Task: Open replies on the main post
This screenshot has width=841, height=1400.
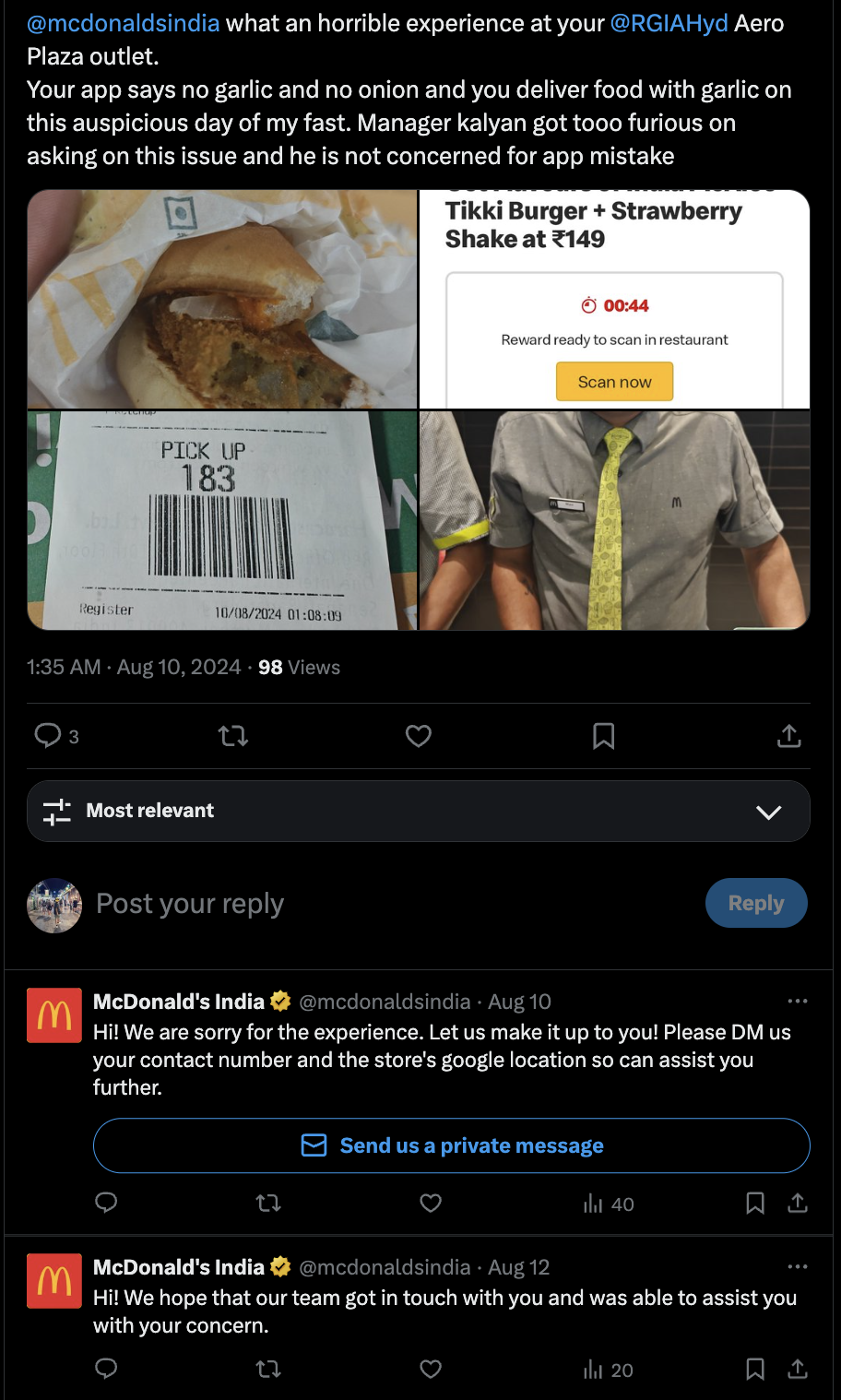Action: tap(48, 735)
